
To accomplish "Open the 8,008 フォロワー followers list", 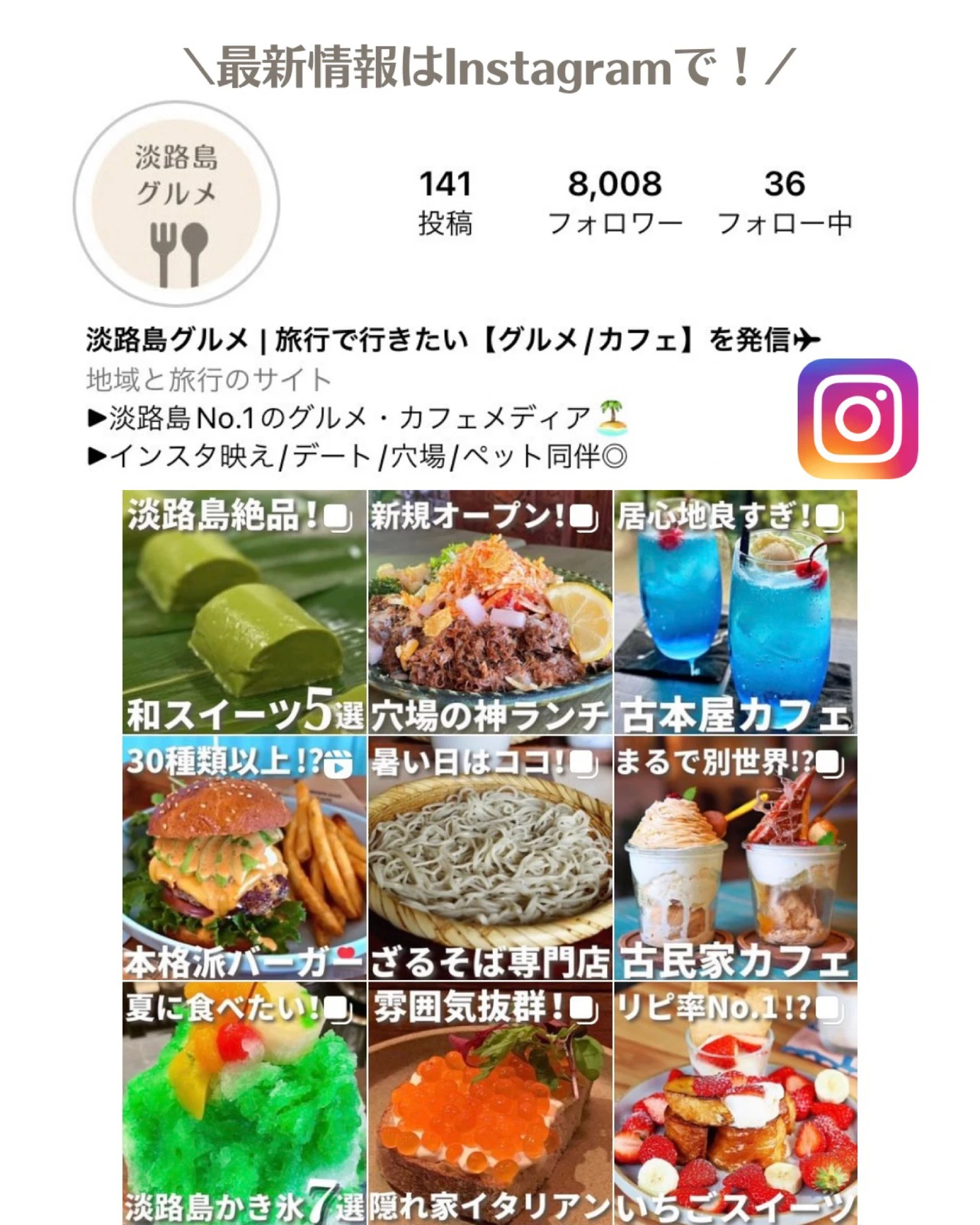I will (x=613, y=199).
